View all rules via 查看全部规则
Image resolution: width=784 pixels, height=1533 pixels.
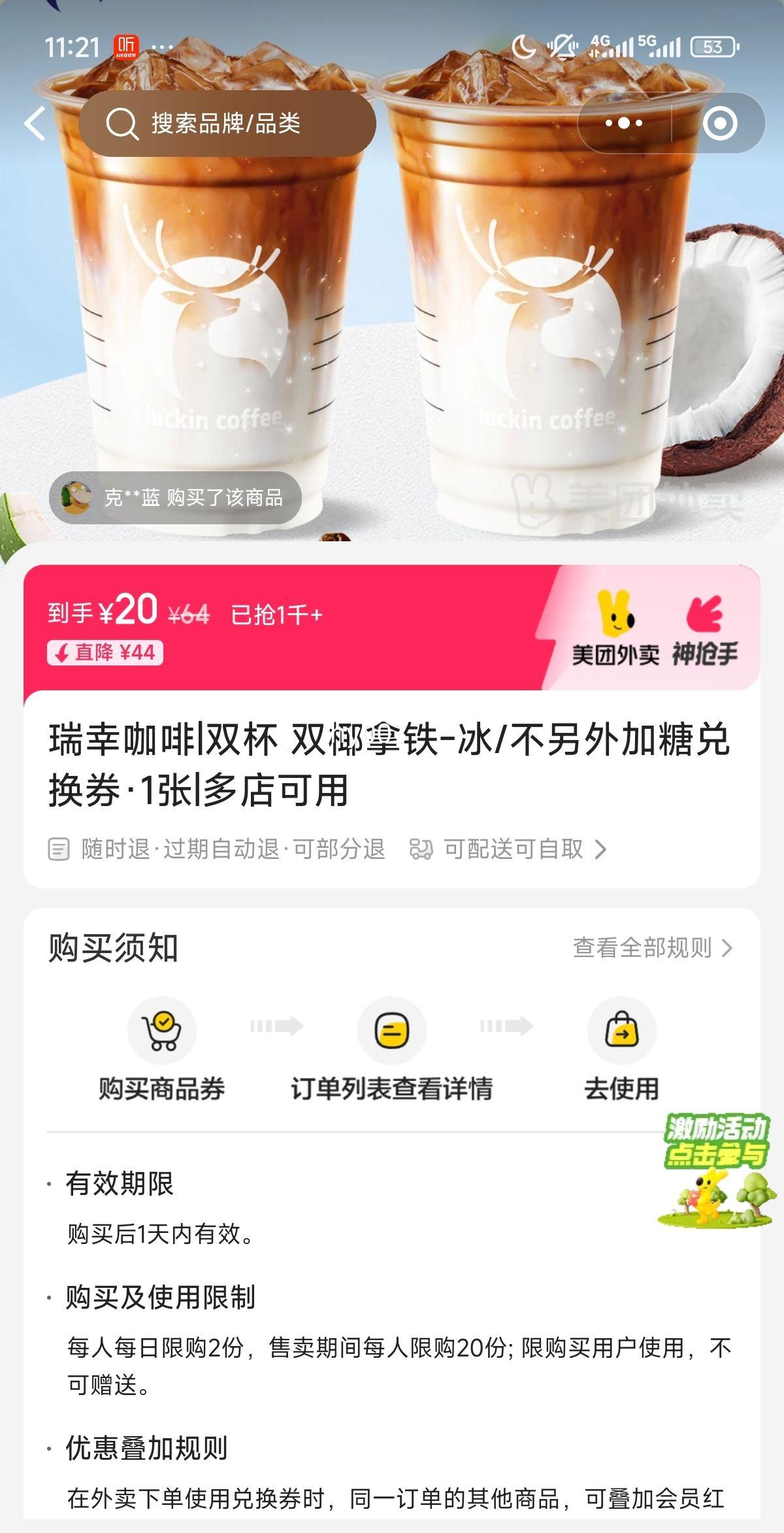tap(652, 947)
